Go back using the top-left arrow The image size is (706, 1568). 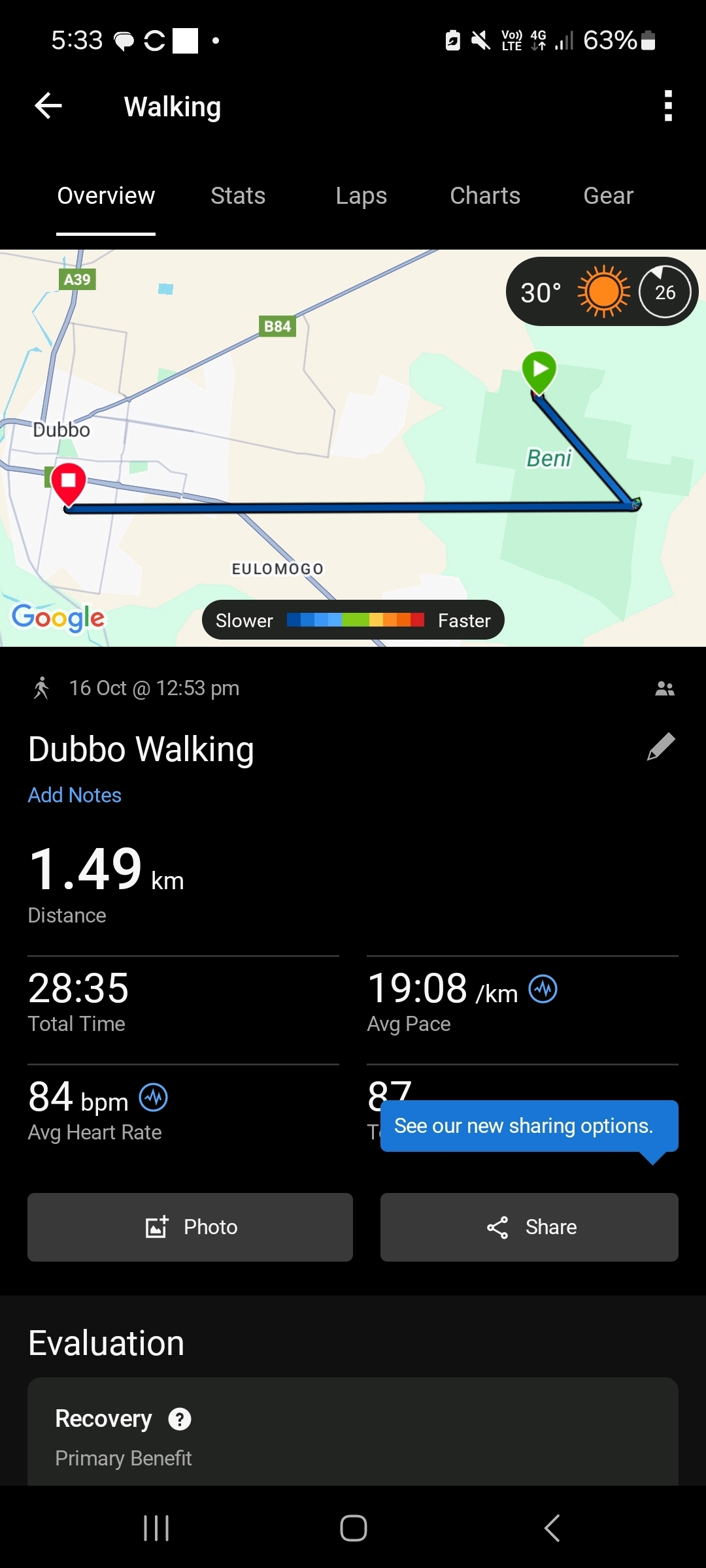coord(48,106)
